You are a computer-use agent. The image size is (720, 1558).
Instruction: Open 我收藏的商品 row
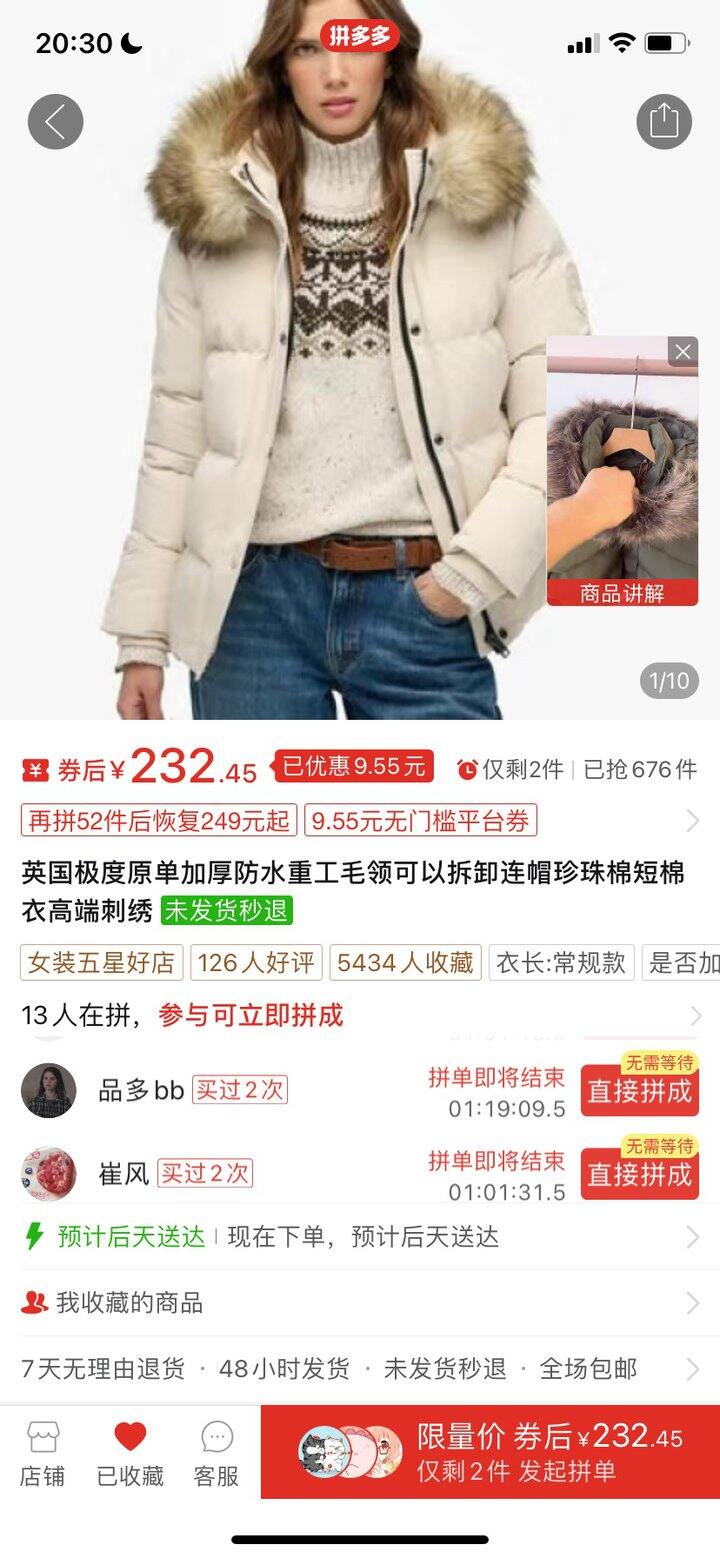pos(360,1303)
